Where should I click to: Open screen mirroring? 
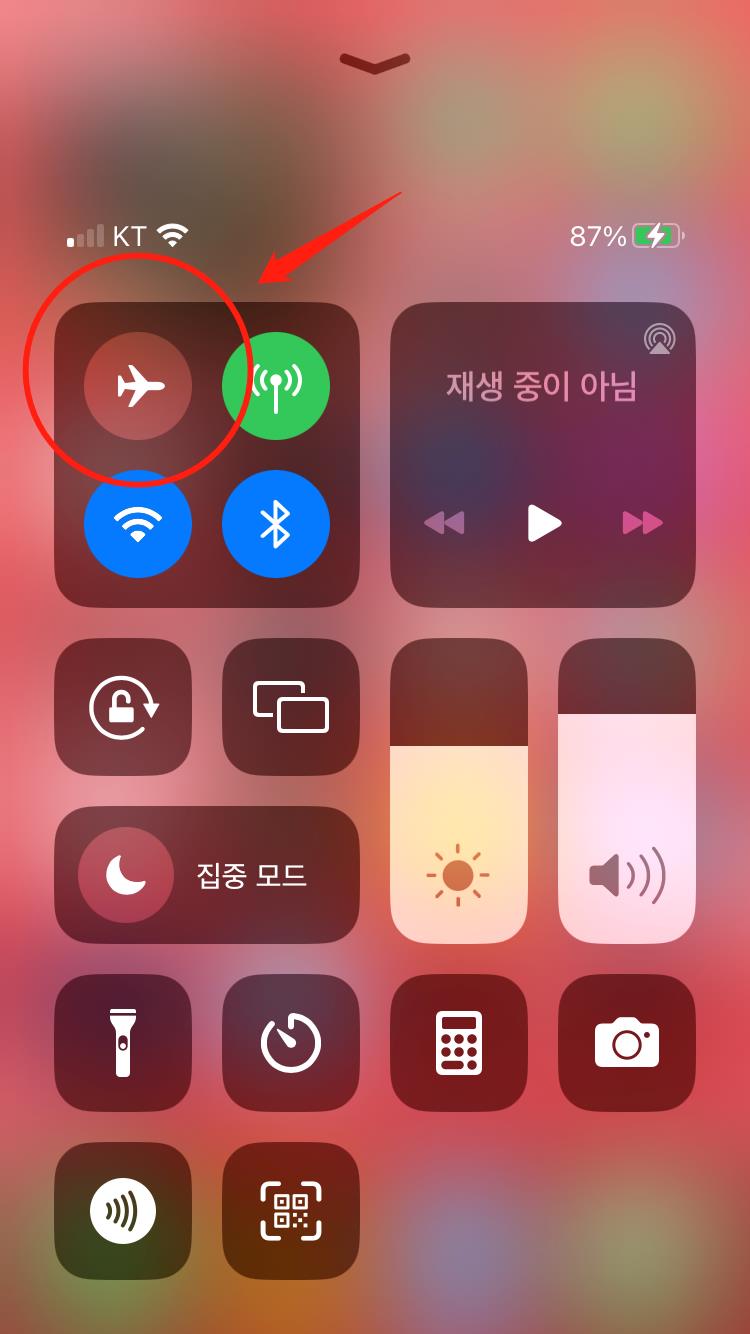pyautogui.click(x=291, y=707)
